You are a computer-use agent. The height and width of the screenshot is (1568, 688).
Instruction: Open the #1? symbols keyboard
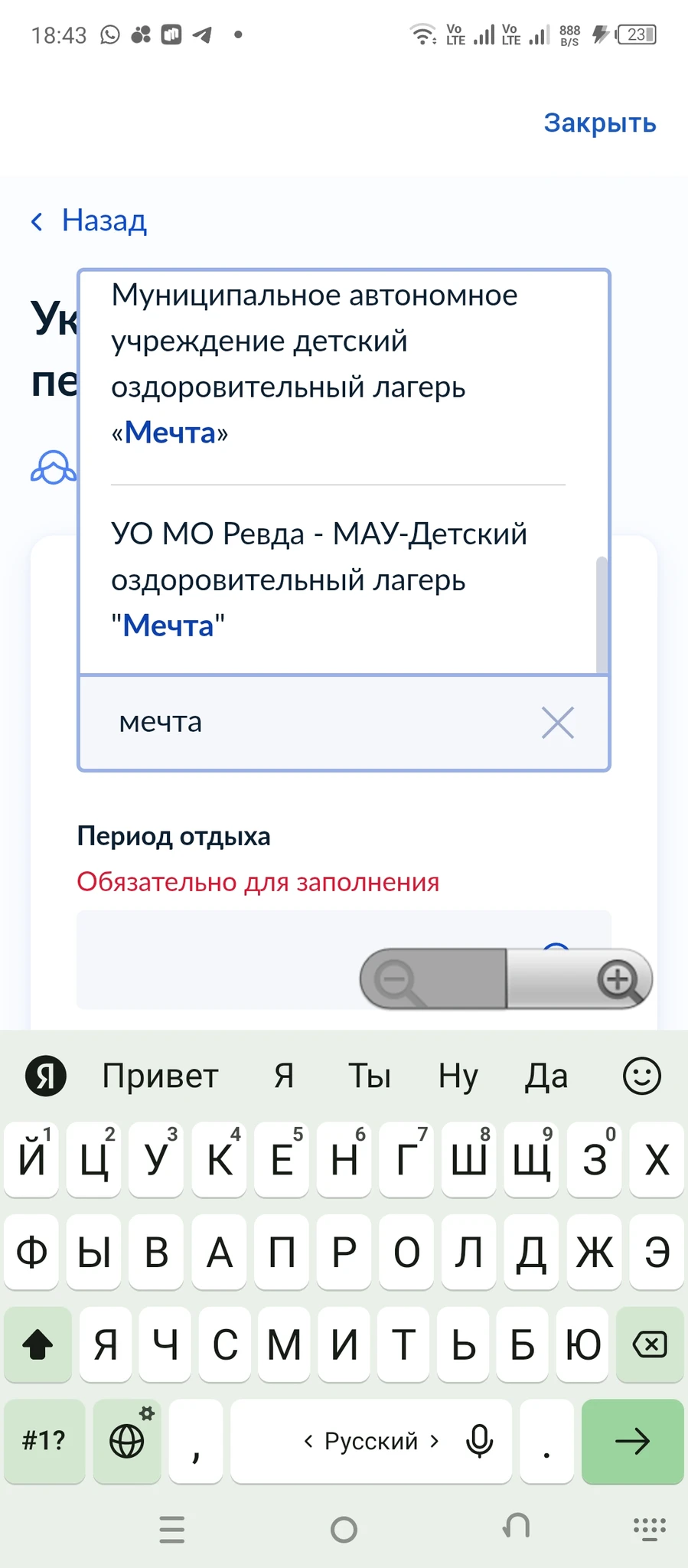click(x=44, y=1441)
